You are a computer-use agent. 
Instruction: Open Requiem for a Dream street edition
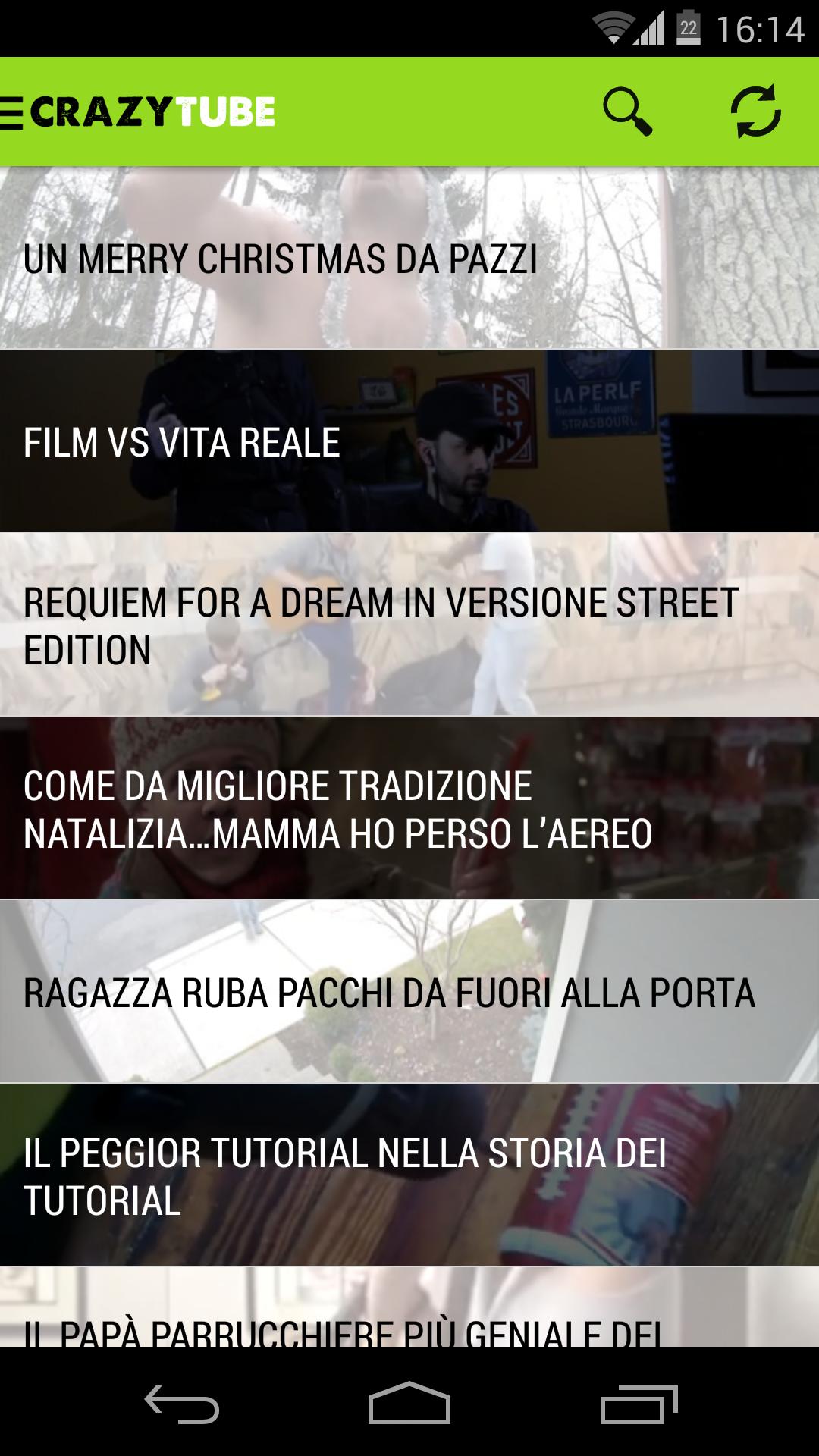409,625
